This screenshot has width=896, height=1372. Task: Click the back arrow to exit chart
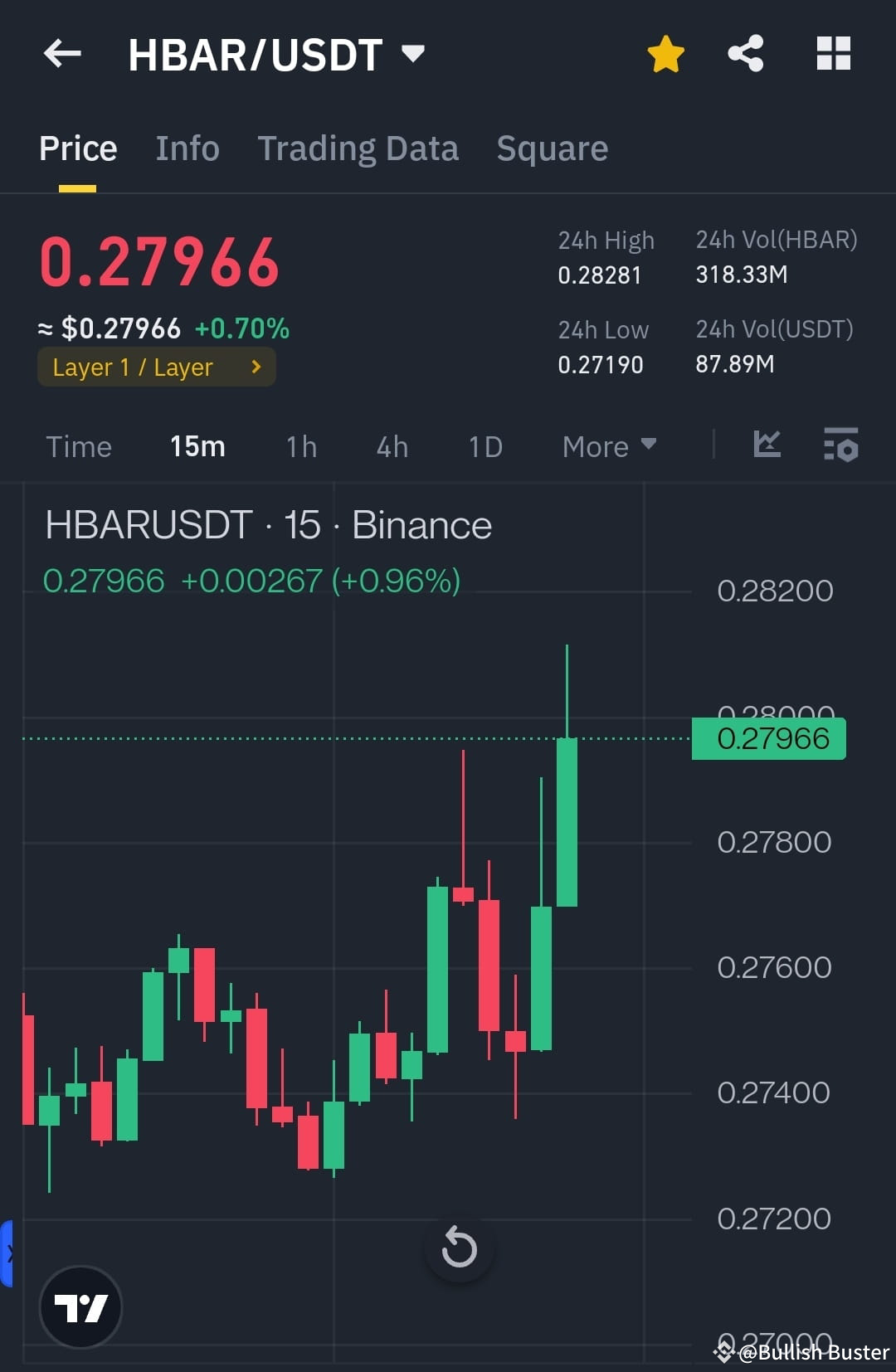[61, 53]
